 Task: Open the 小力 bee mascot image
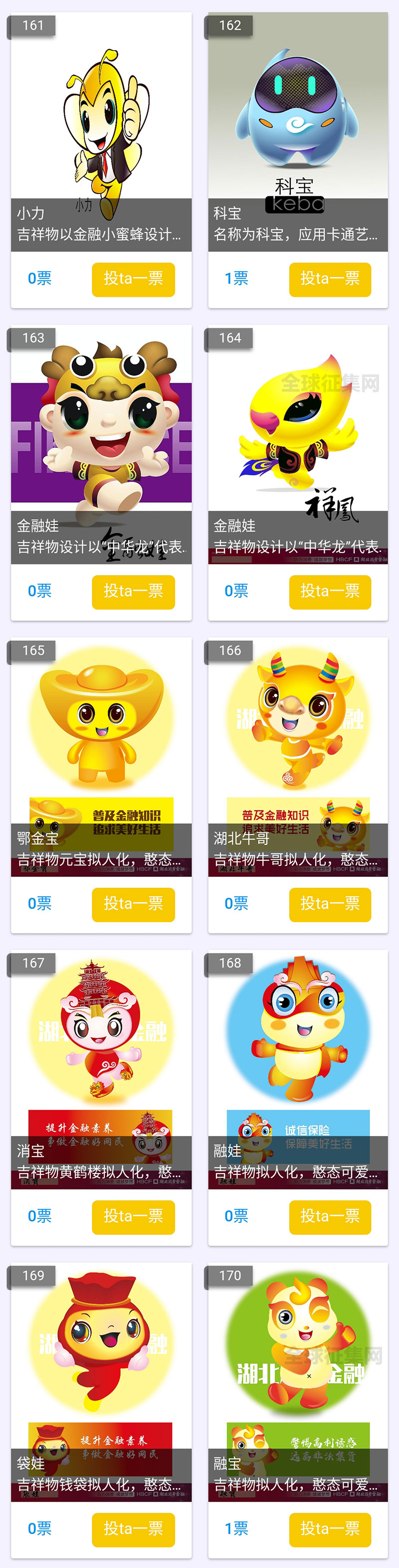[x=101, y=122]
